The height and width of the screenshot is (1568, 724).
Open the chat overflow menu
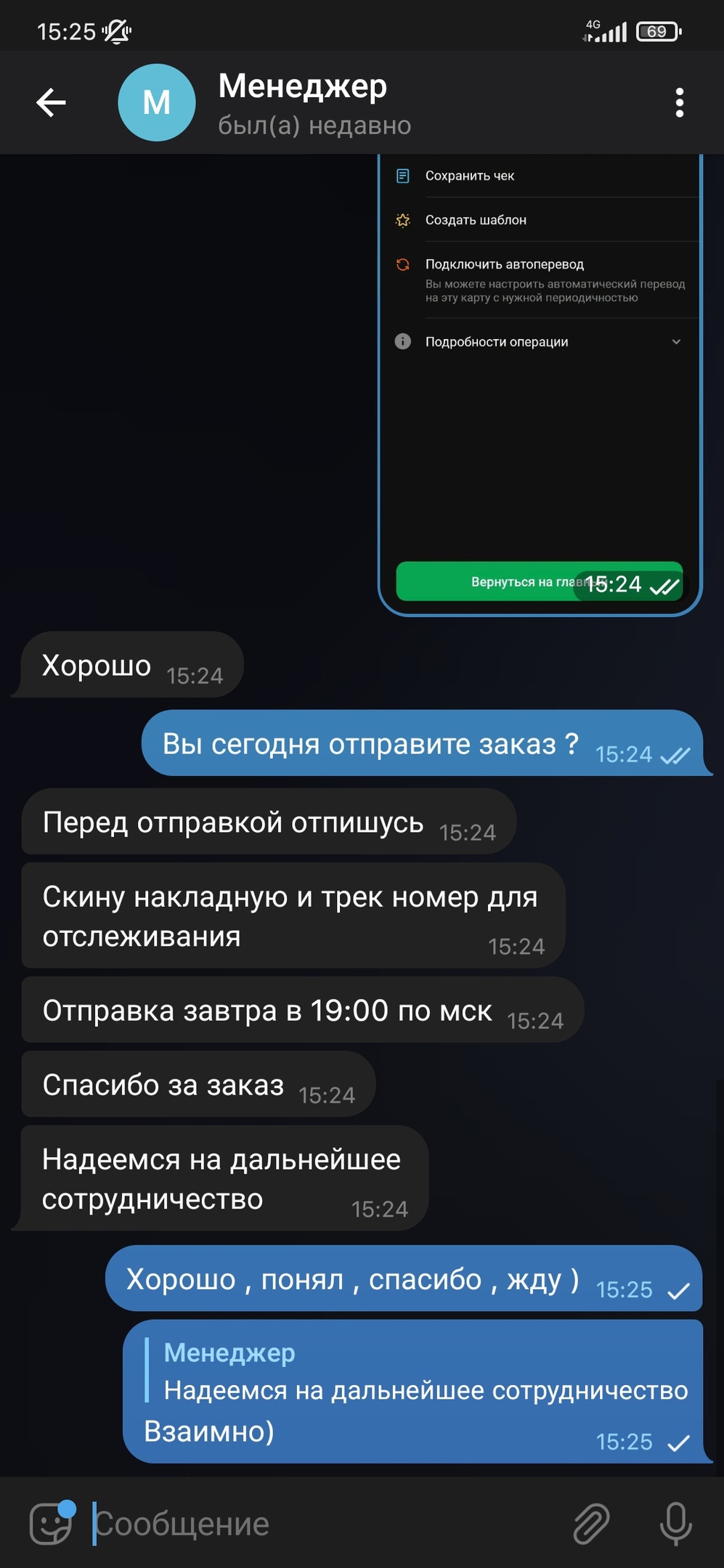tap(679, 103)
